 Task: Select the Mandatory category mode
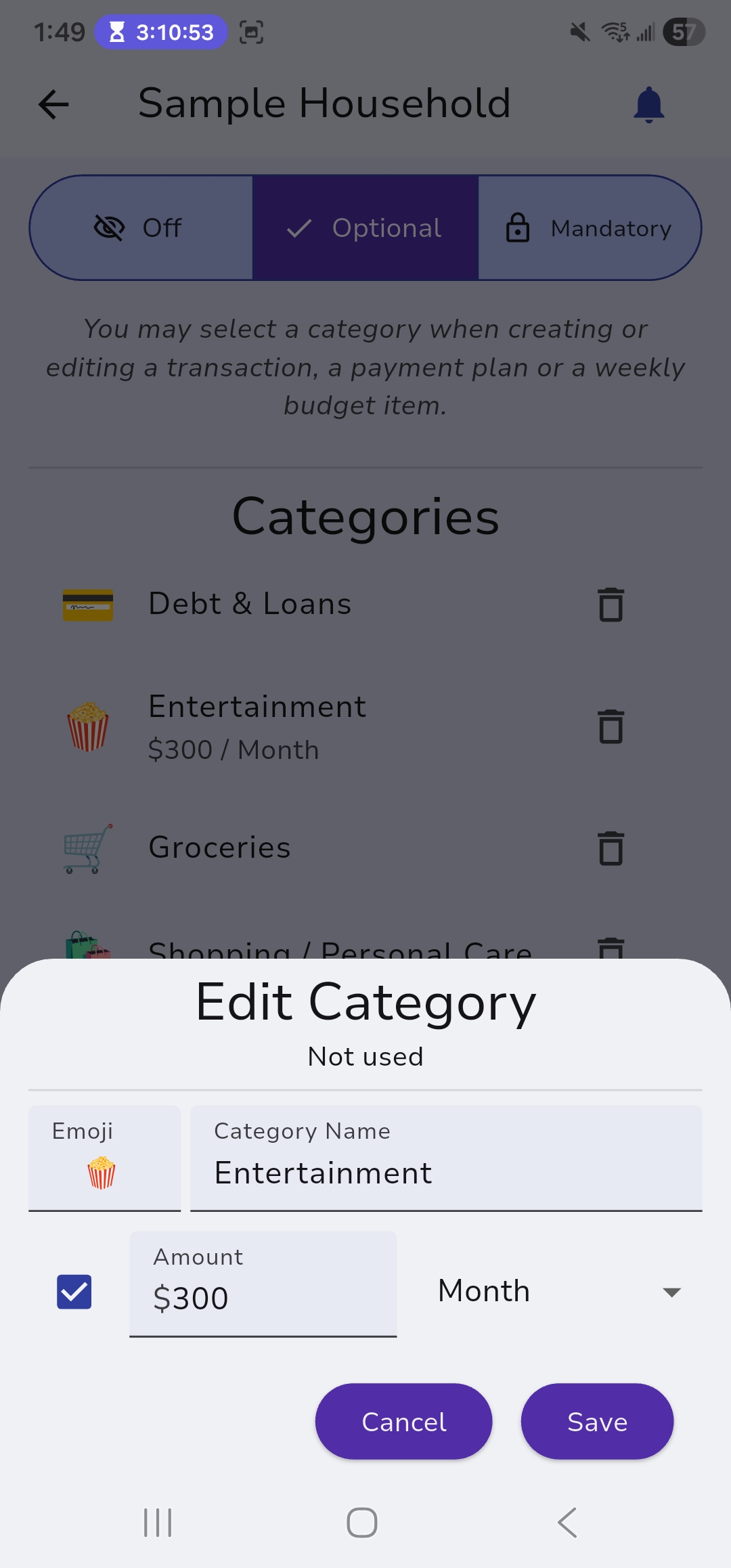click(589, 227)
